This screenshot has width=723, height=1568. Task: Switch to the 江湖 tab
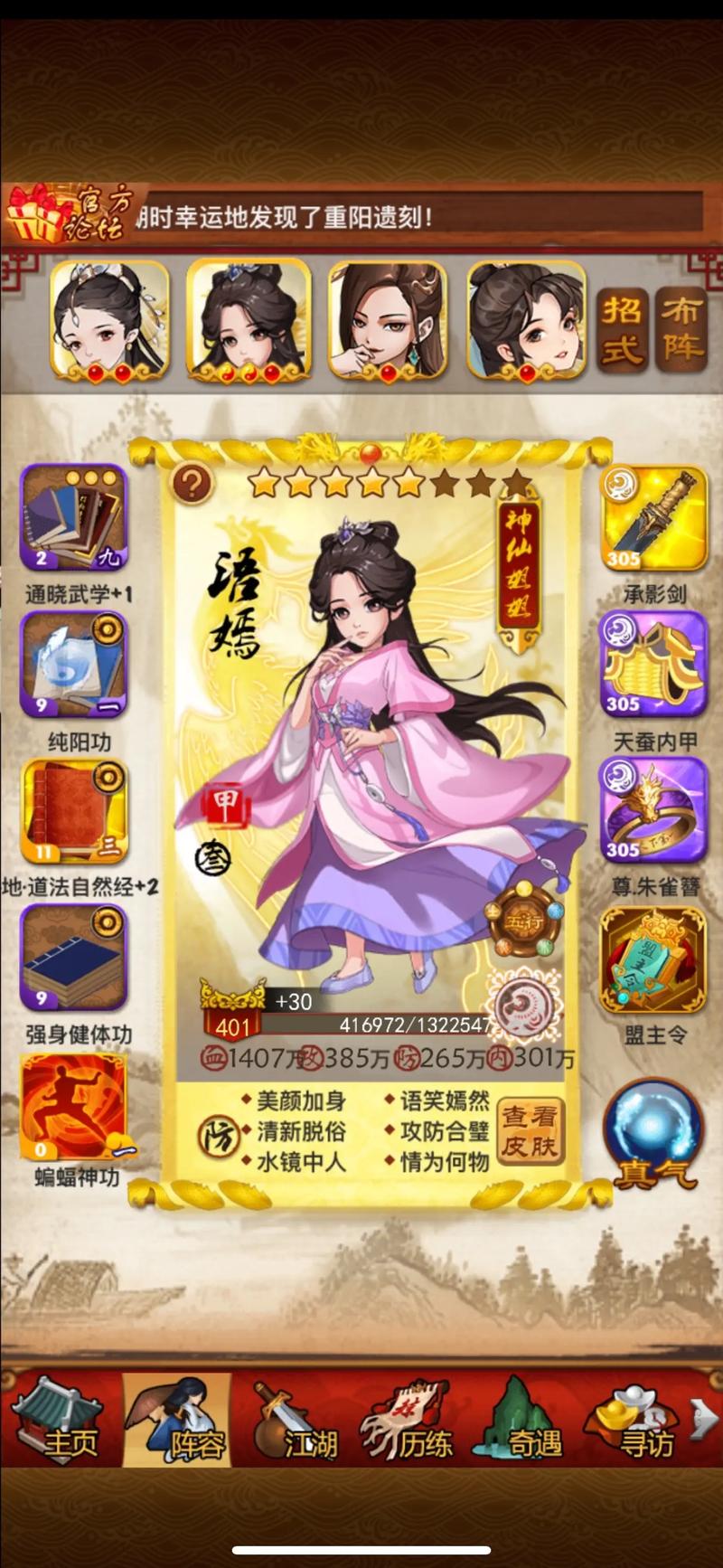(x=294, y=1422)
